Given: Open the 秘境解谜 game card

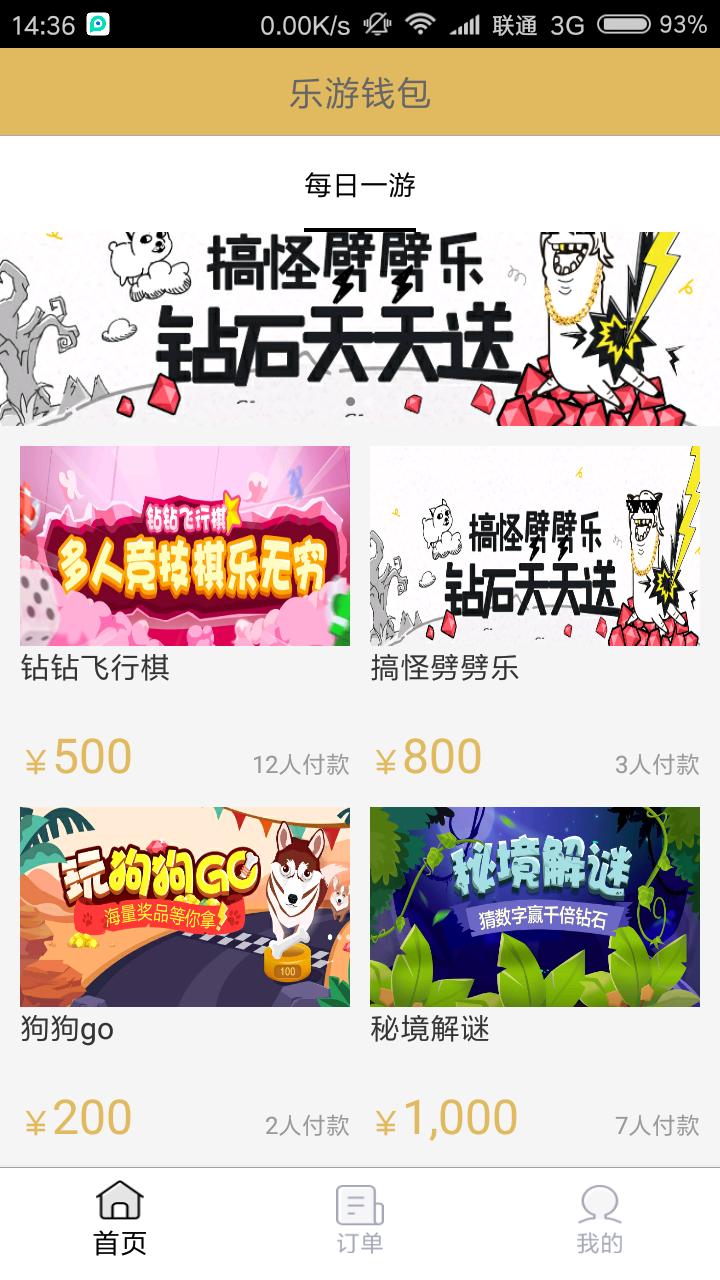Looking at the screenshot, I should pos(535,975).
